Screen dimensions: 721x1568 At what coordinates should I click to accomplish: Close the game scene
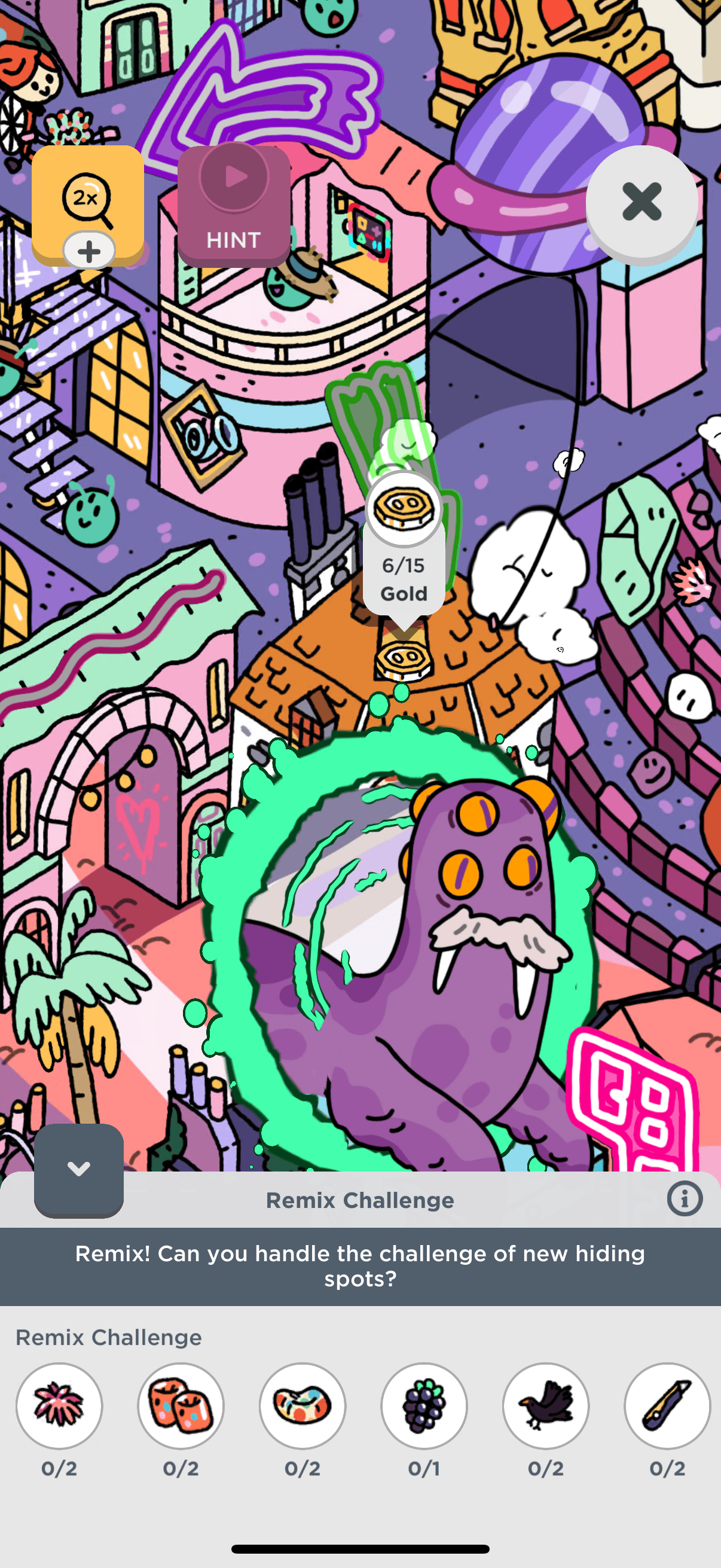tap(641, 202)
